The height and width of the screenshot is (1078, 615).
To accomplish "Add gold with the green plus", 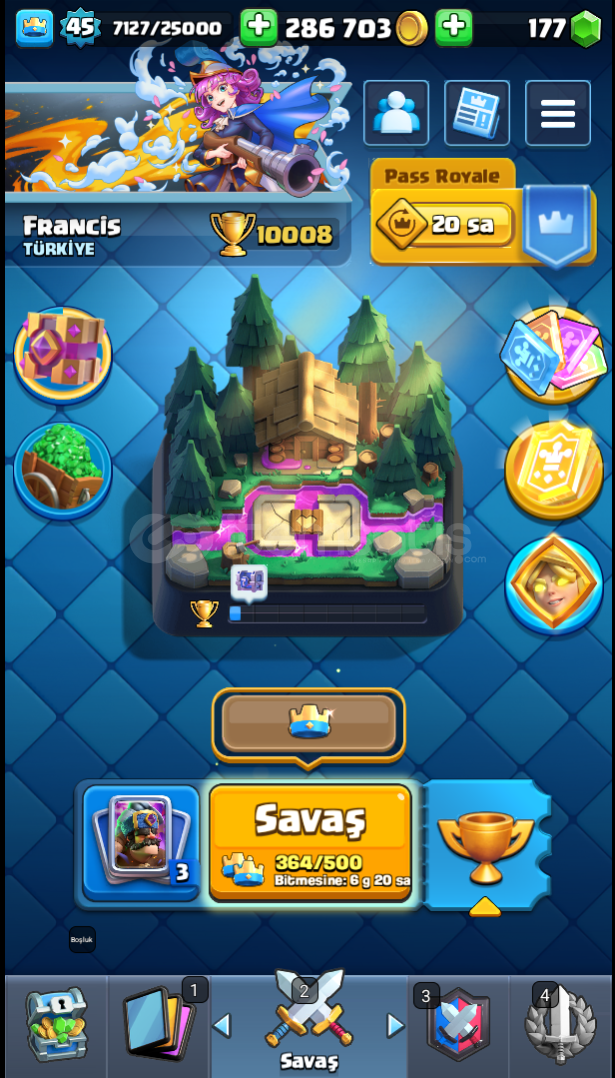I will [x=453, y=27].
